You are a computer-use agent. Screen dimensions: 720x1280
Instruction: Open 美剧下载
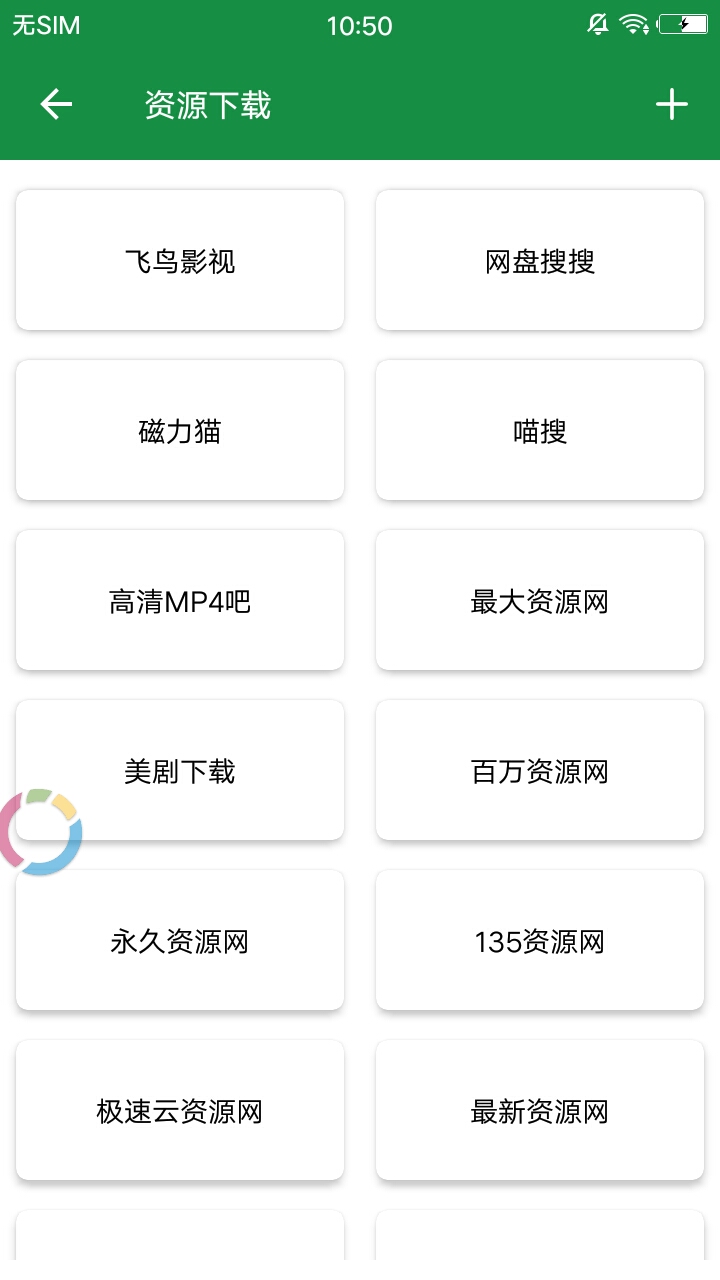(180, 770)
